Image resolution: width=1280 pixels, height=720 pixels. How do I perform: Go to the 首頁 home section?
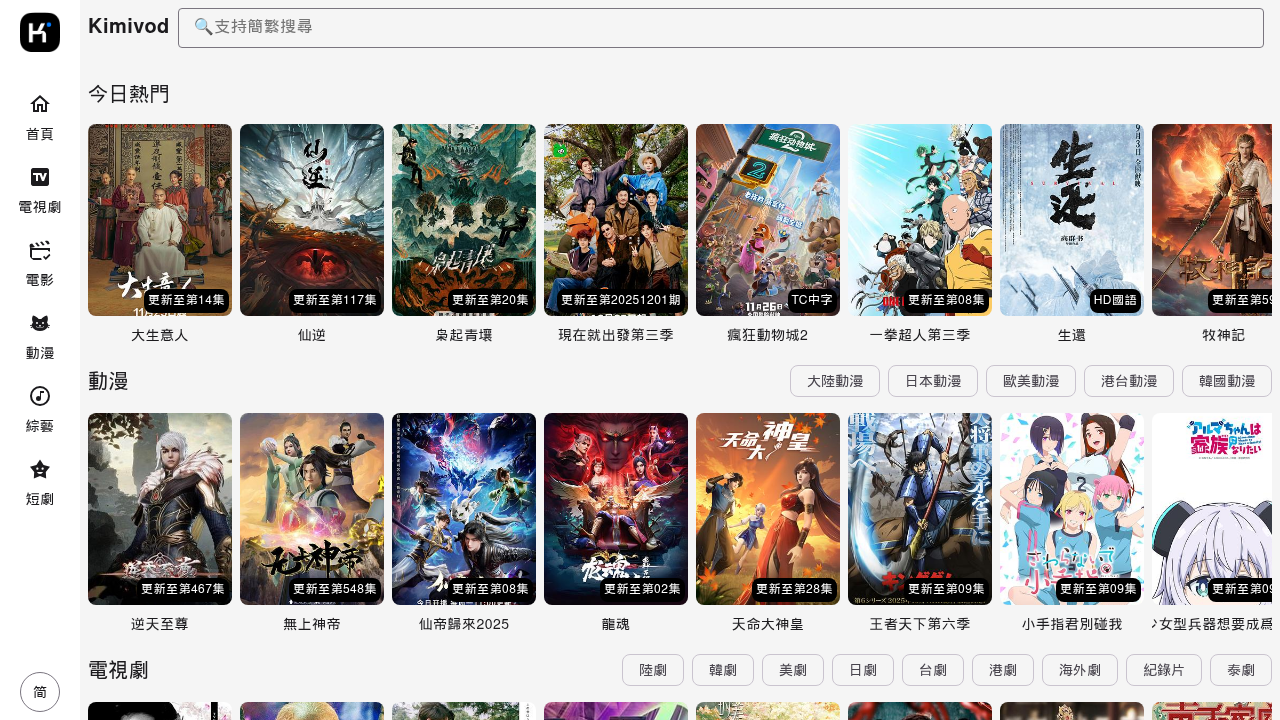click(x=40, y=117)
